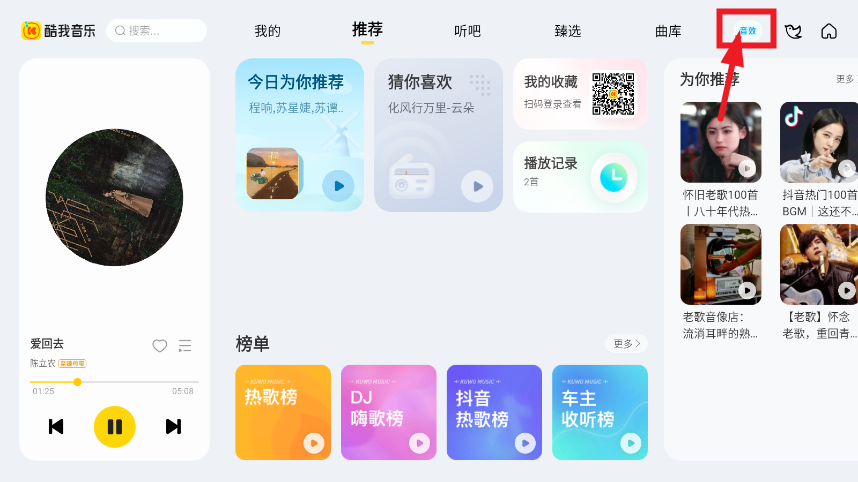Go to the 曲库 tab
The height and width of the screenshot is (482, 858).
point(668,31)
